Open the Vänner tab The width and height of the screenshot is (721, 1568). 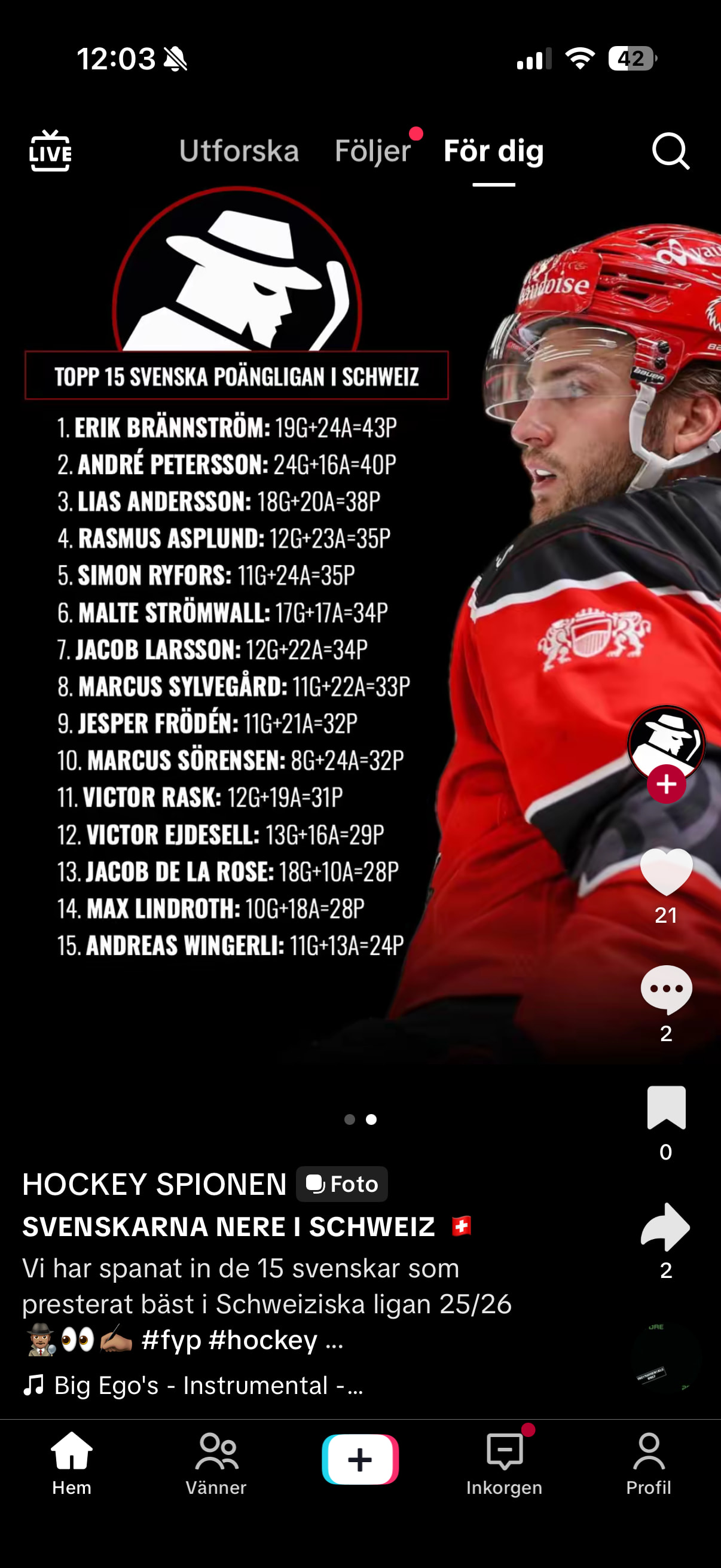216,1461
